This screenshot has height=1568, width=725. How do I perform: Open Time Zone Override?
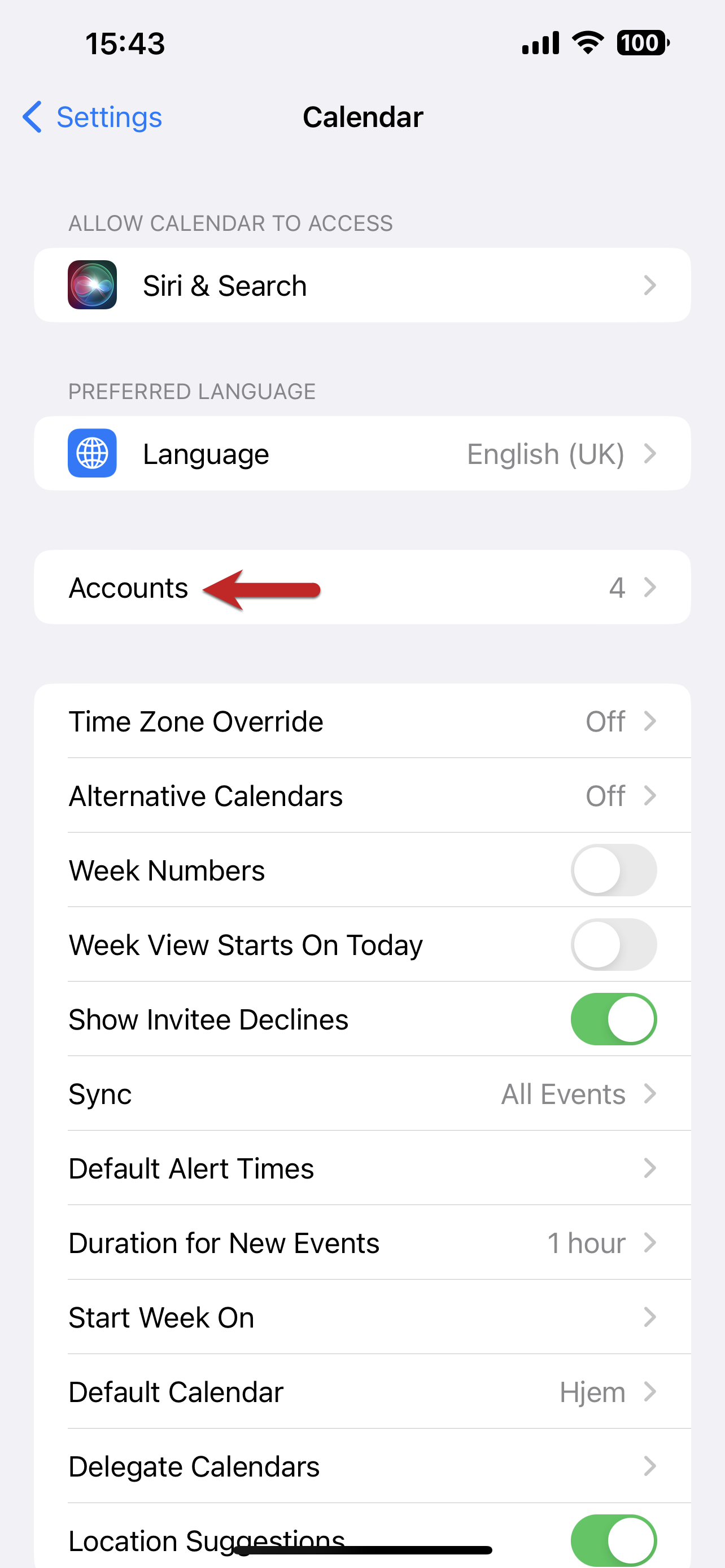point(362,721)
